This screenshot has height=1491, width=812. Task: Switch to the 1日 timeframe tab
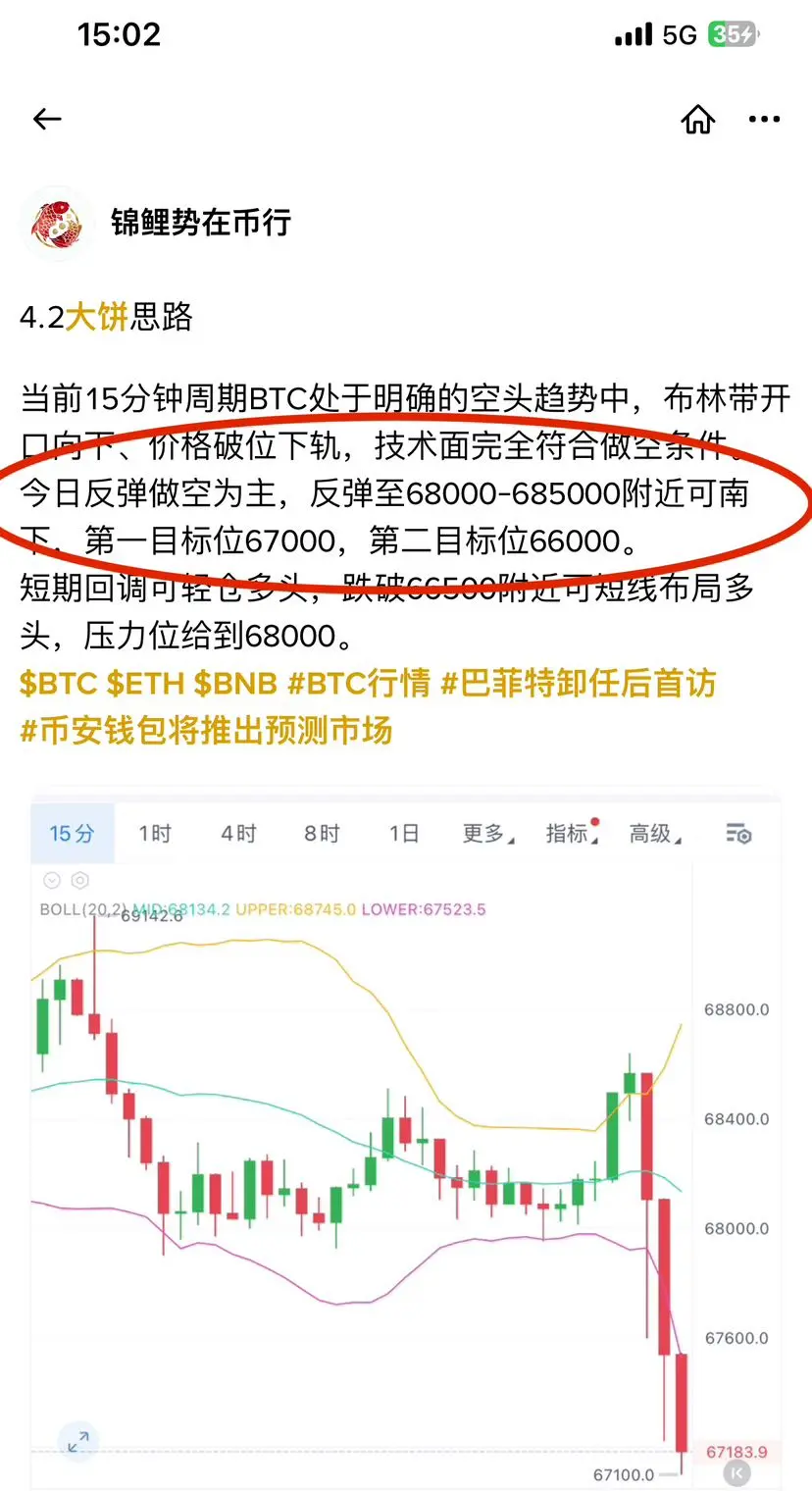click(401, 833)
